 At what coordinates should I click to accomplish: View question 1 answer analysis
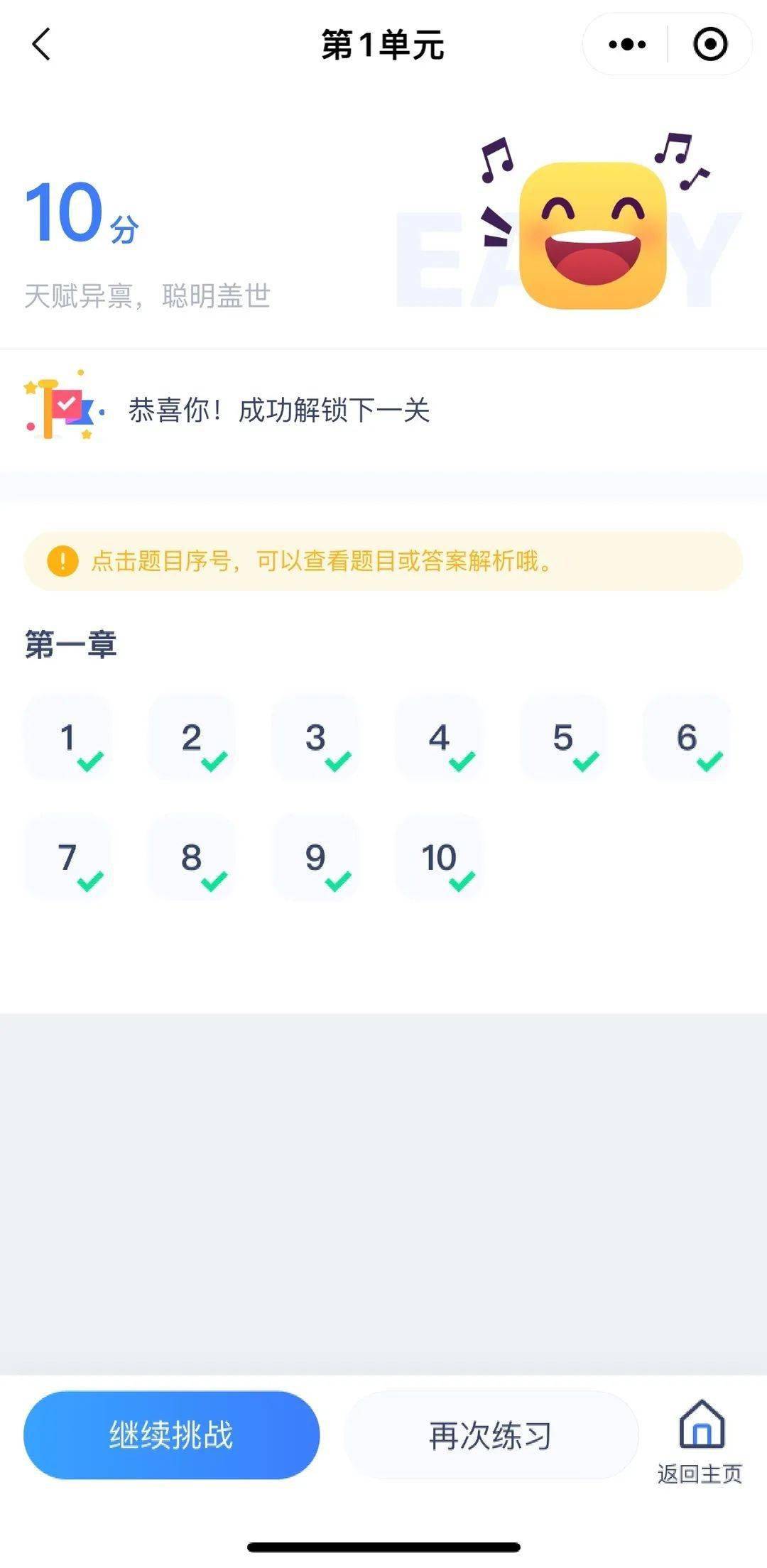[68, 739]
